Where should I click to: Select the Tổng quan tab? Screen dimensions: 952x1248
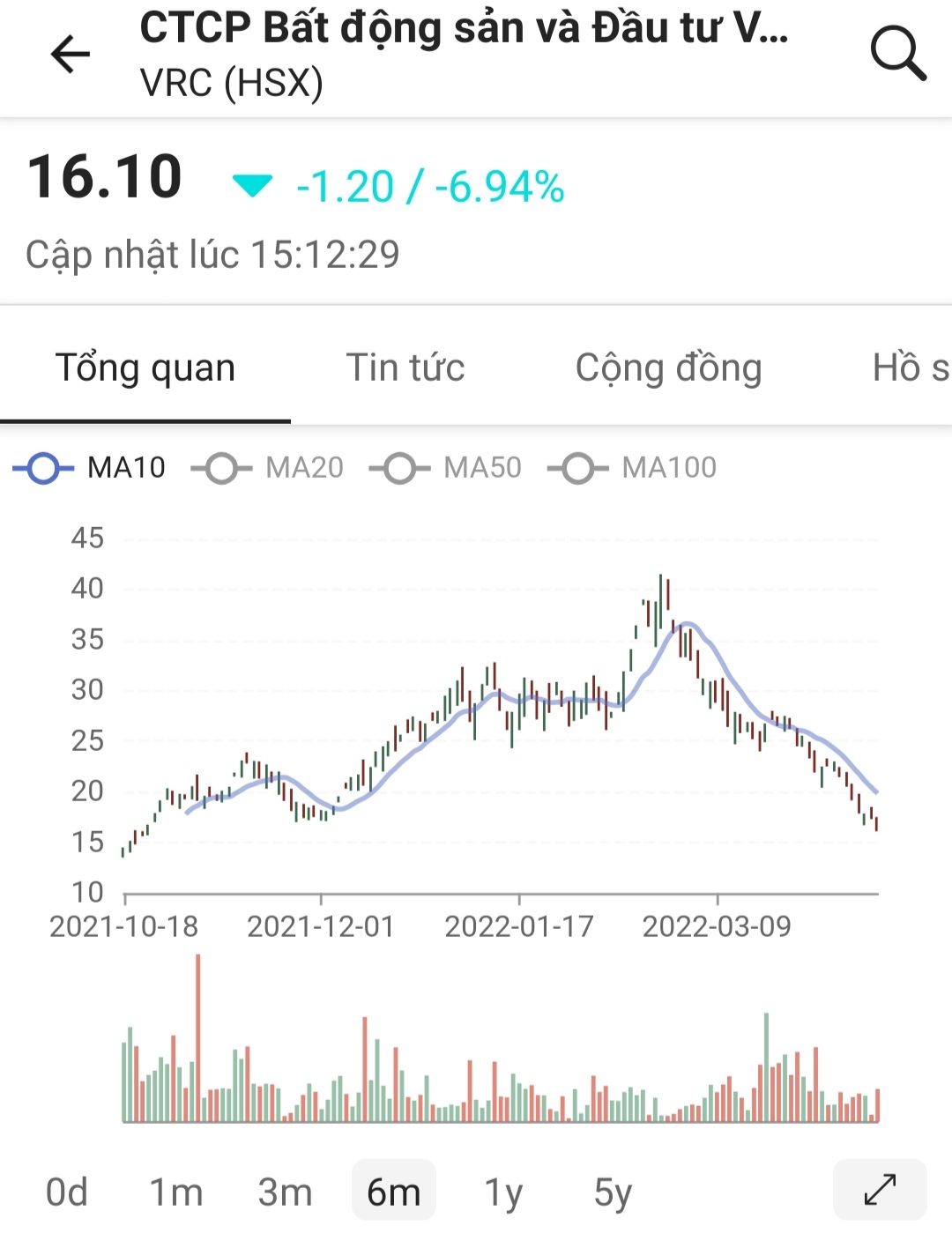pyautogui.click(x=145, y=368)
